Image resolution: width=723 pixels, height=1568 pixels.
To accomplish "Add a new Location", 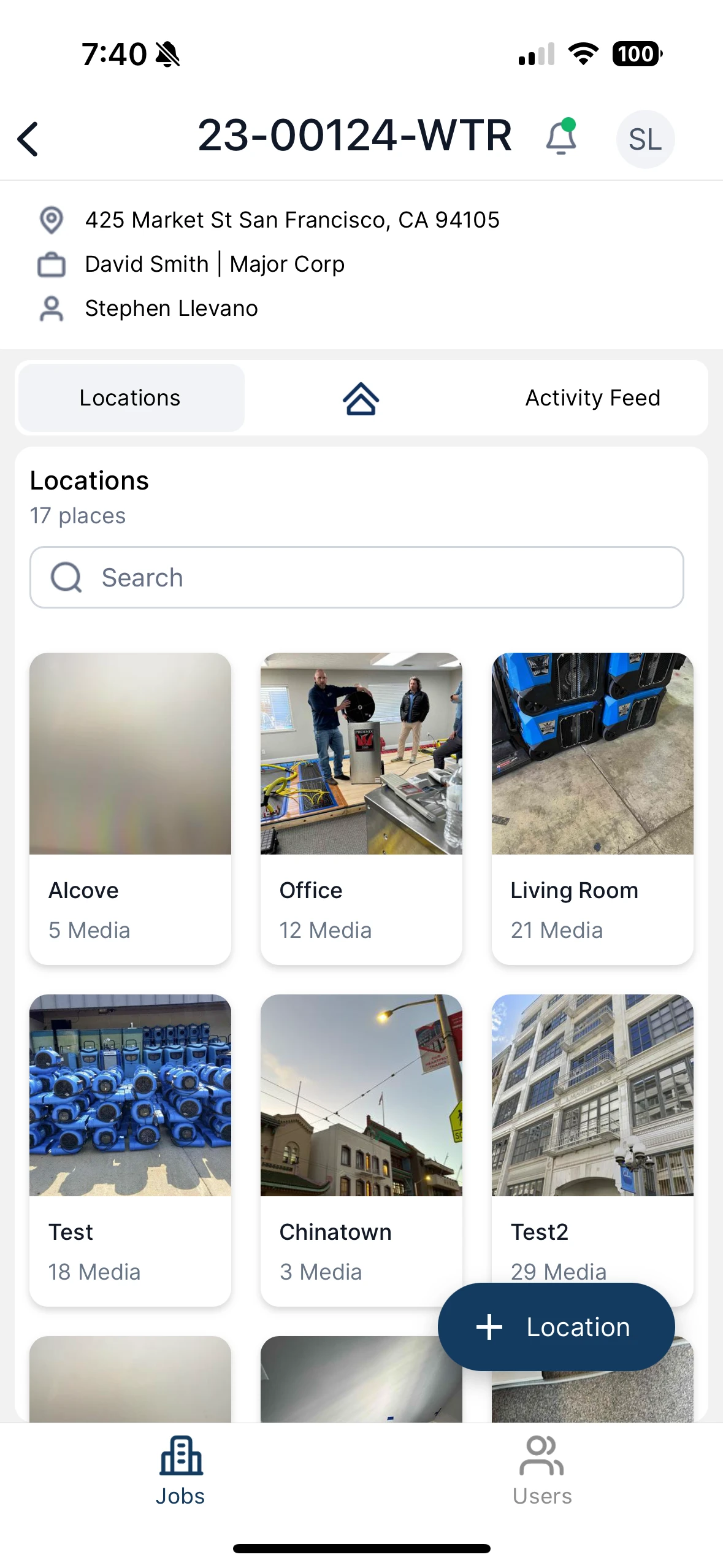I will tap(556, 1327).
